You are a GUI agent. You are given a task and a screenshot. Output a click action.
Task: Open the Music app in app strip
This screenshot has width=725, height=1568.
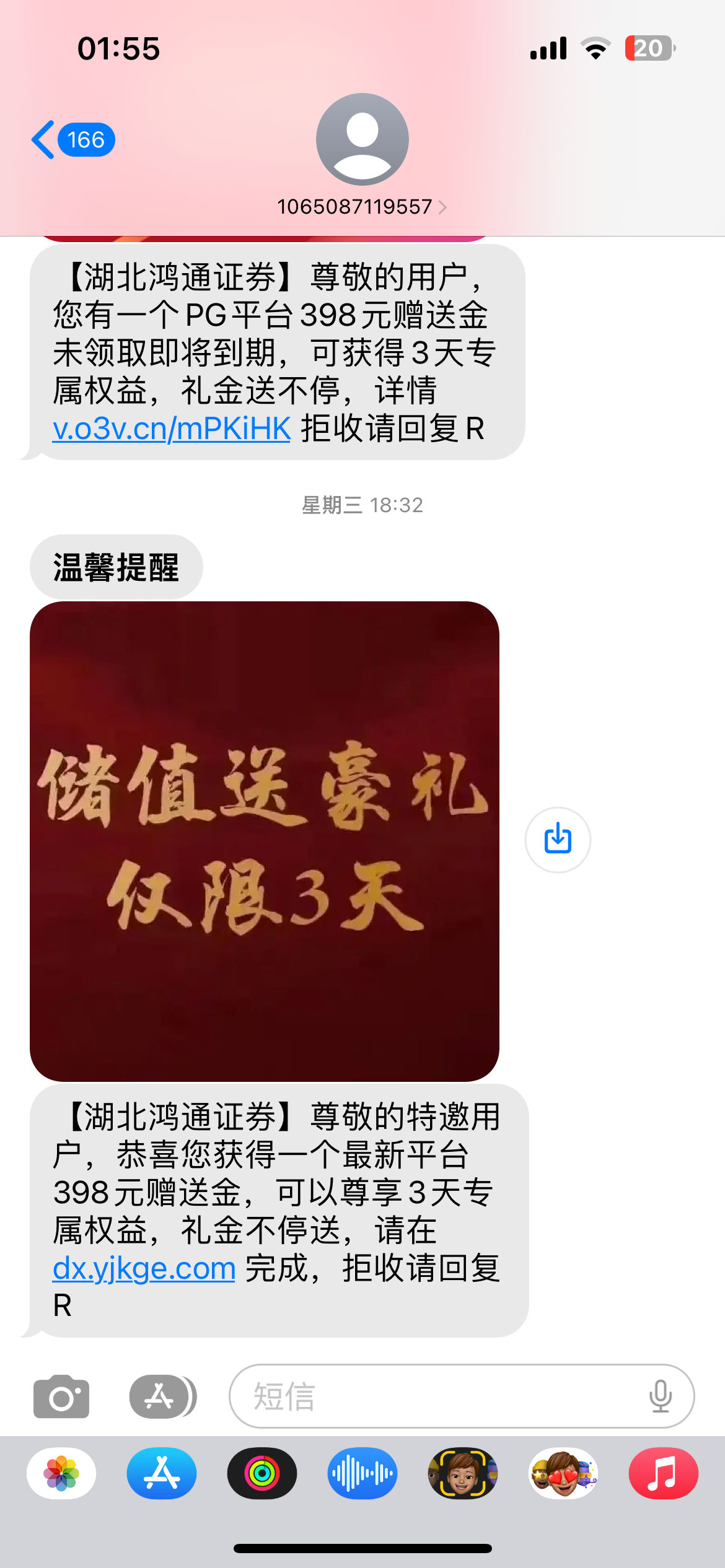click(x=664, y=1473)
